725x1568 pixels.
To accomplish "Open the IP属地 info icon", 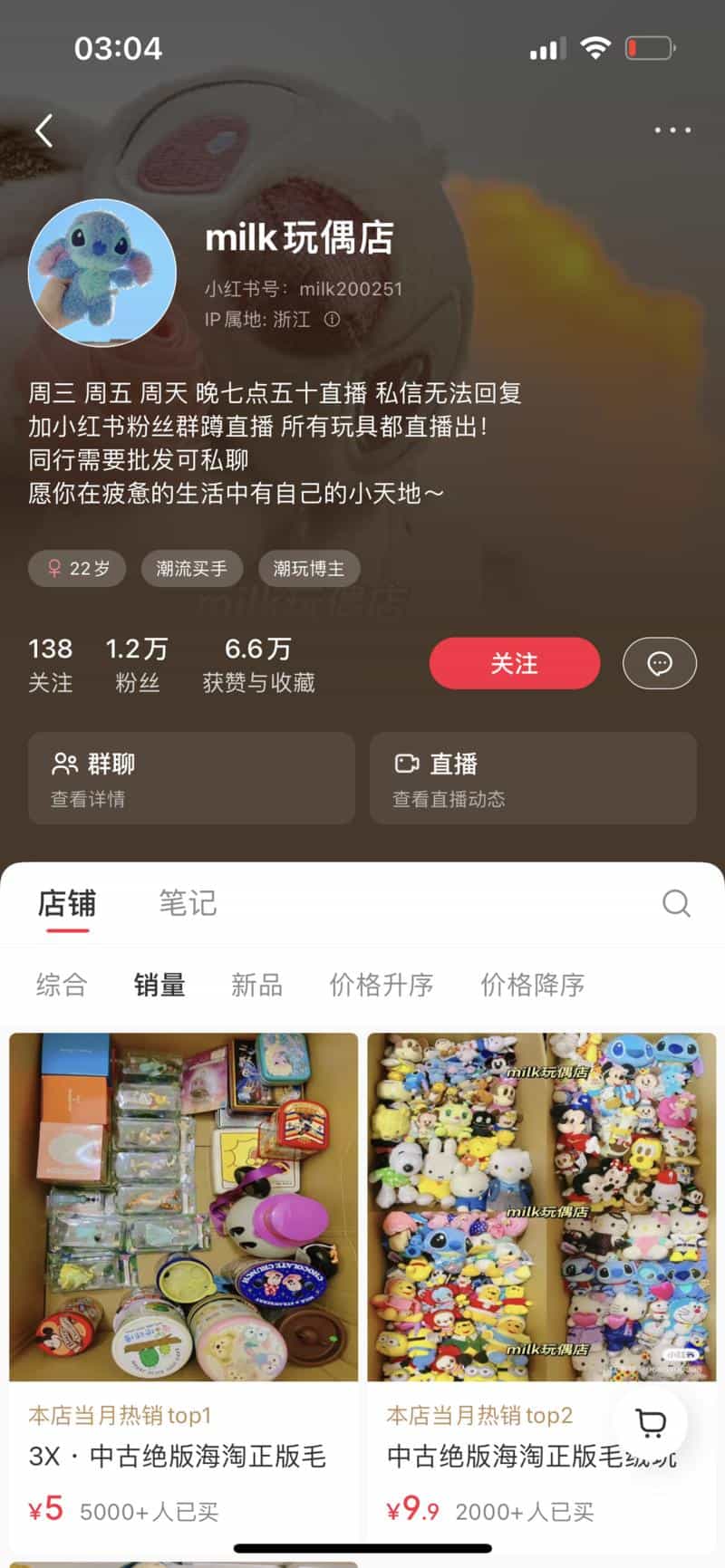I will pos(333,319).
